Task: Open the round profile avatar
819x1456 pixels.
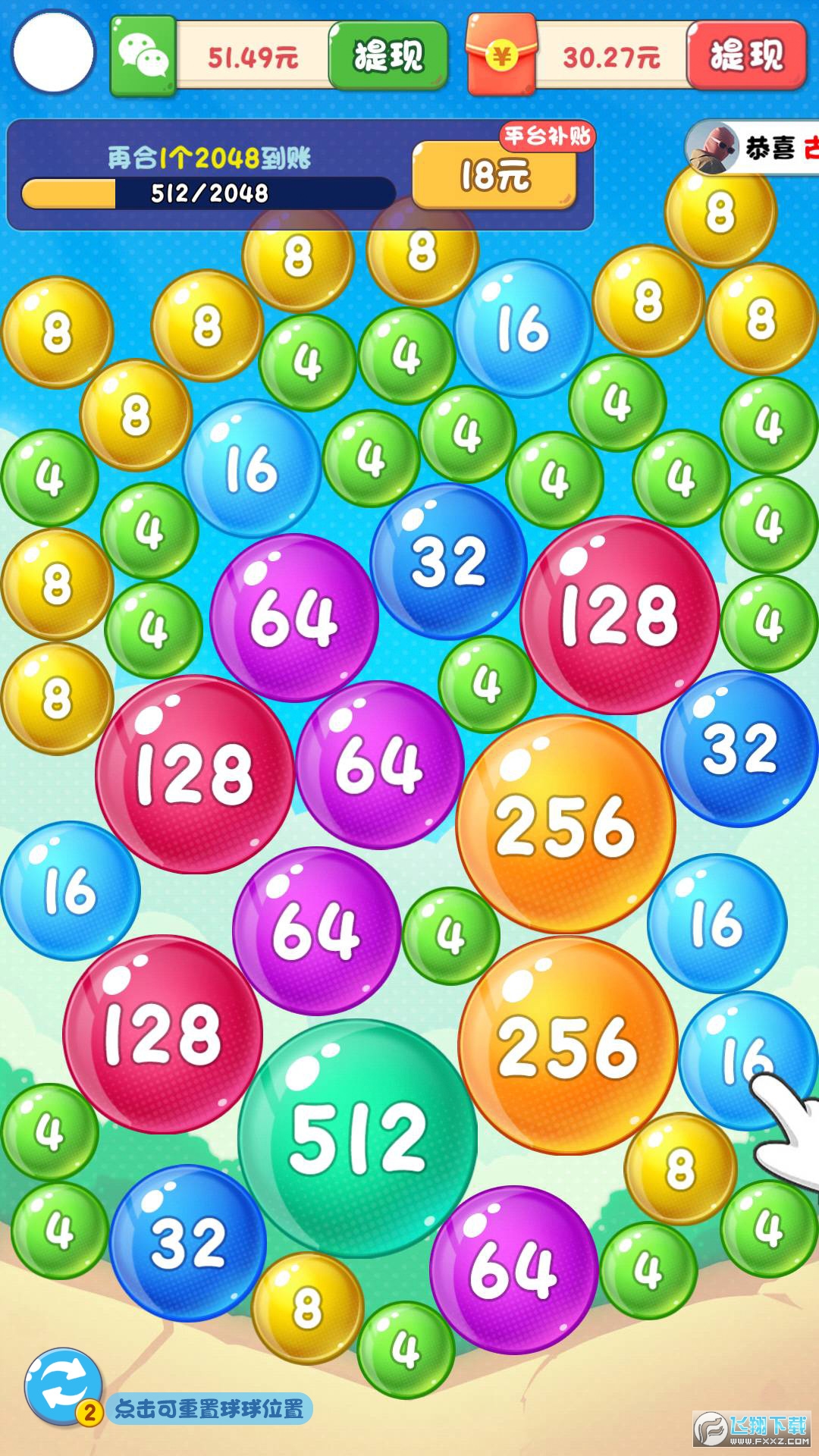Action: 53,52
